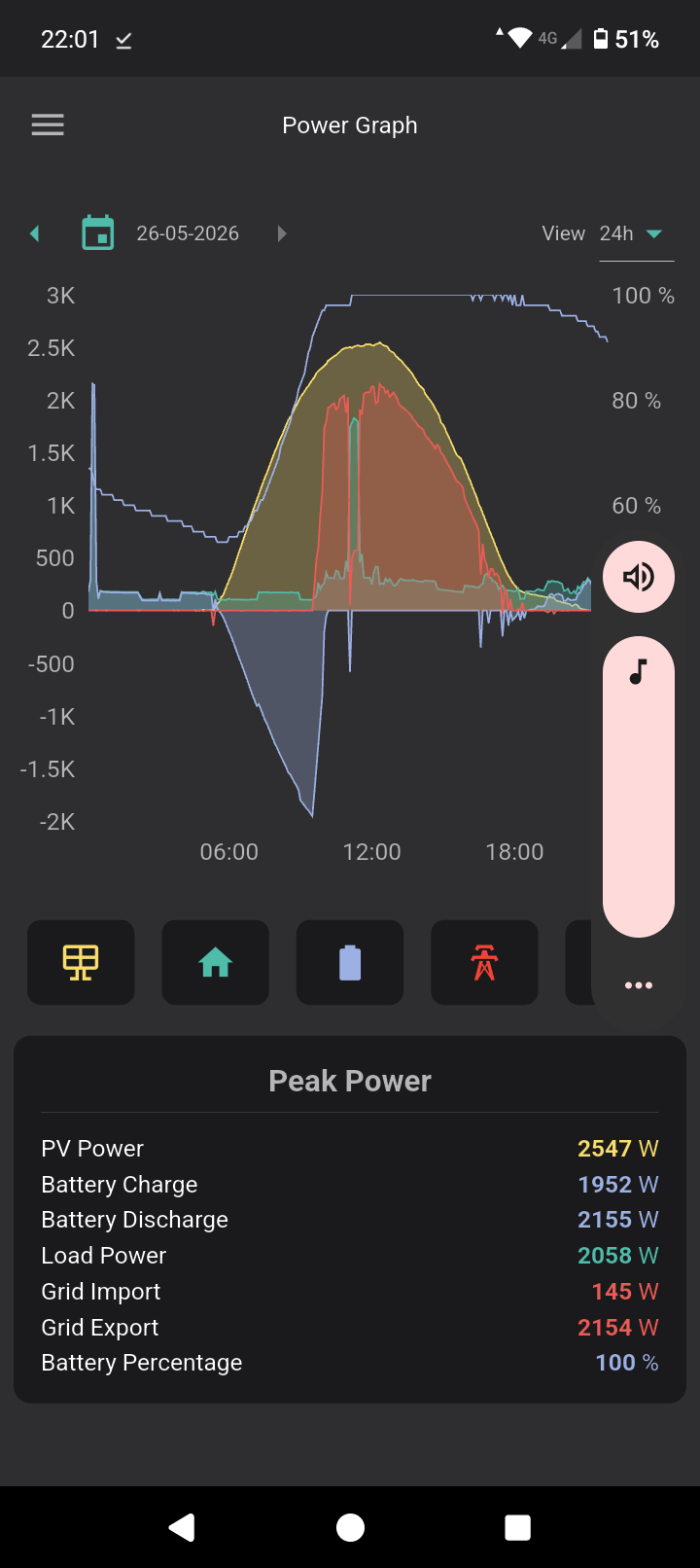Screen dimensions: 700x1568
Task: Set media volume on the slider
Action: 639,787
